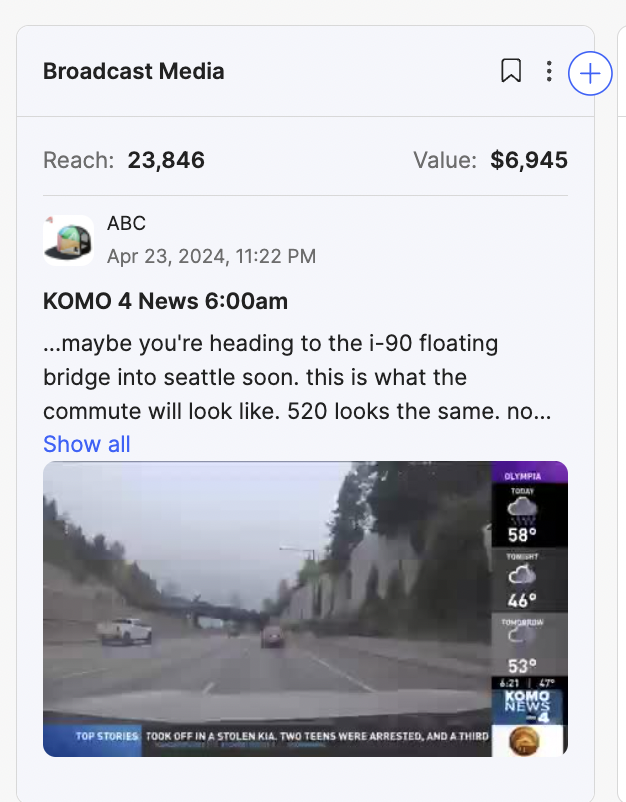
Task: Open the three-dot overflow menu
Action: click(549, 71)
